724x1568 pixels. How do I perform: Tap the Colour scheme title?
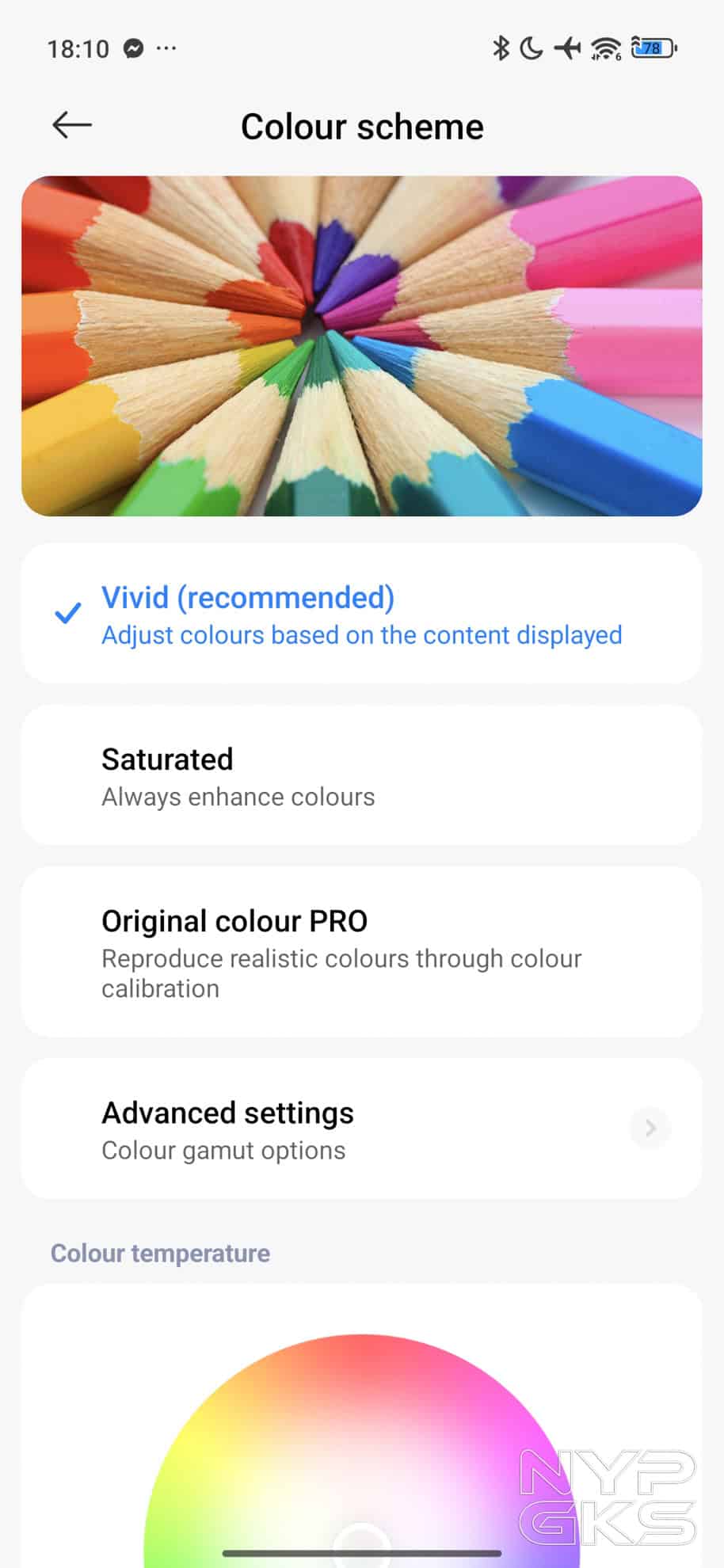[362, 126]
